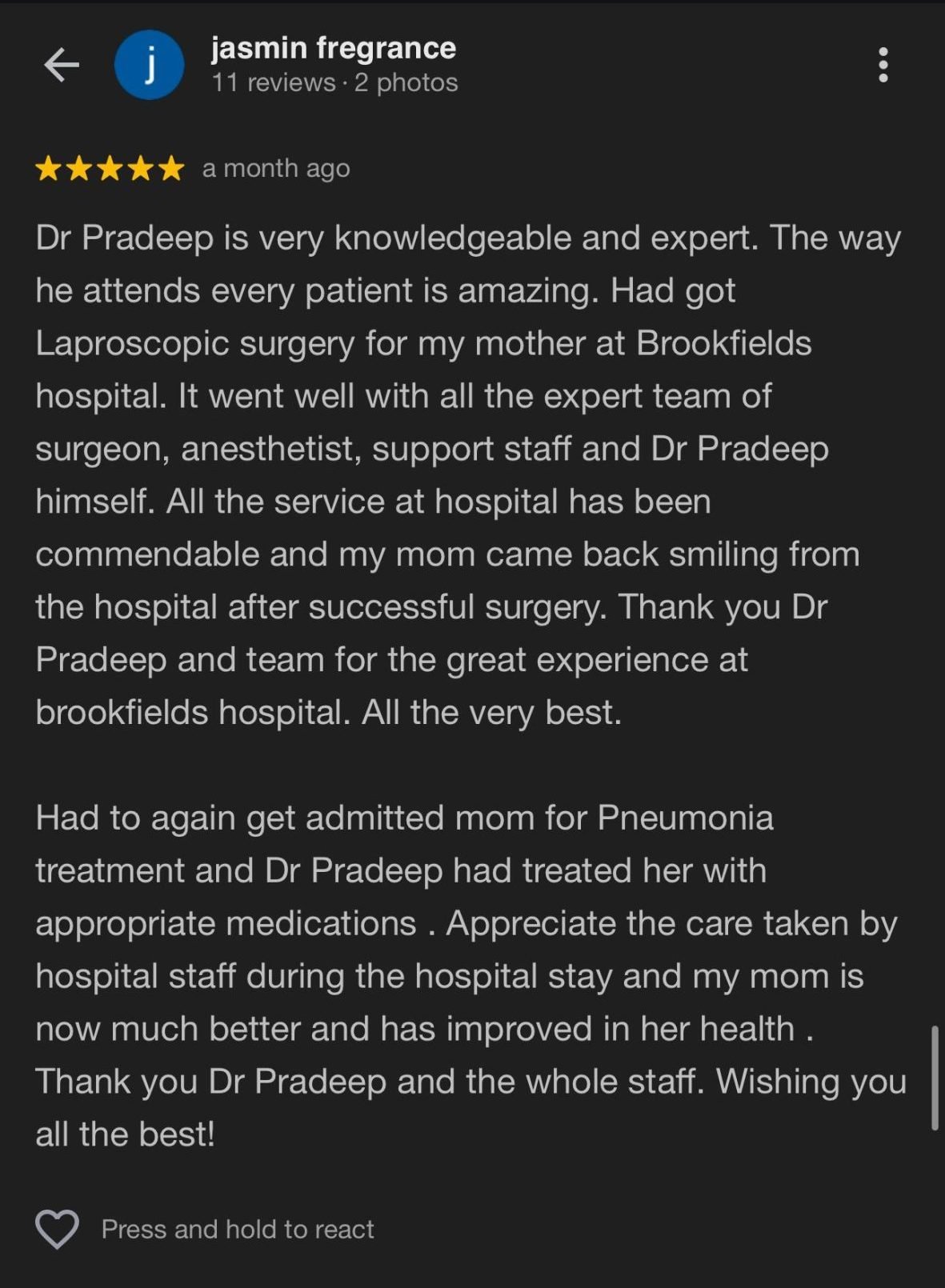Go back using the arrow icon

coord(62,65)
